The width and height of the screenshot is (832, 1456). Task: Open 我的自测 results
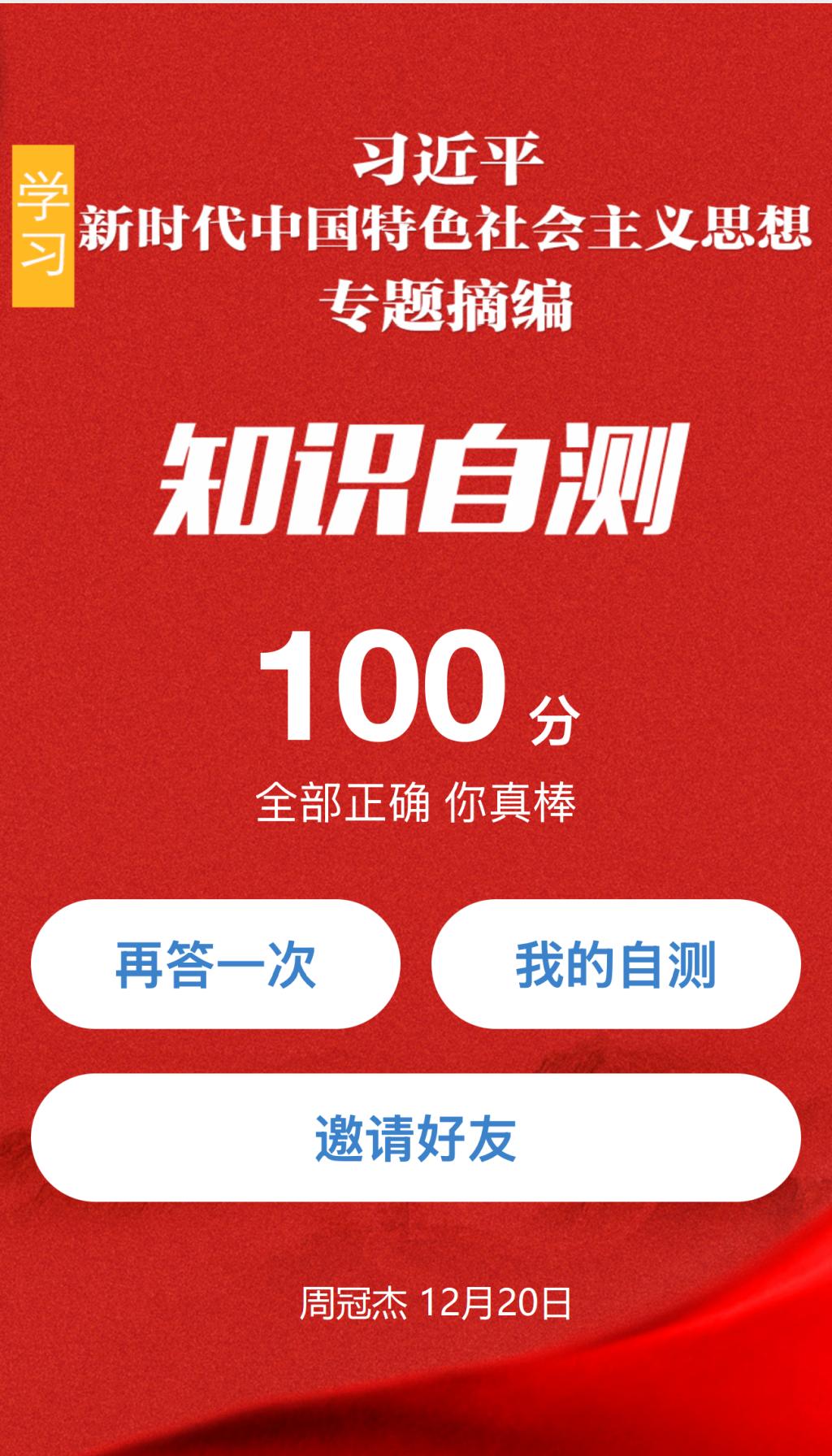point(615,964)
